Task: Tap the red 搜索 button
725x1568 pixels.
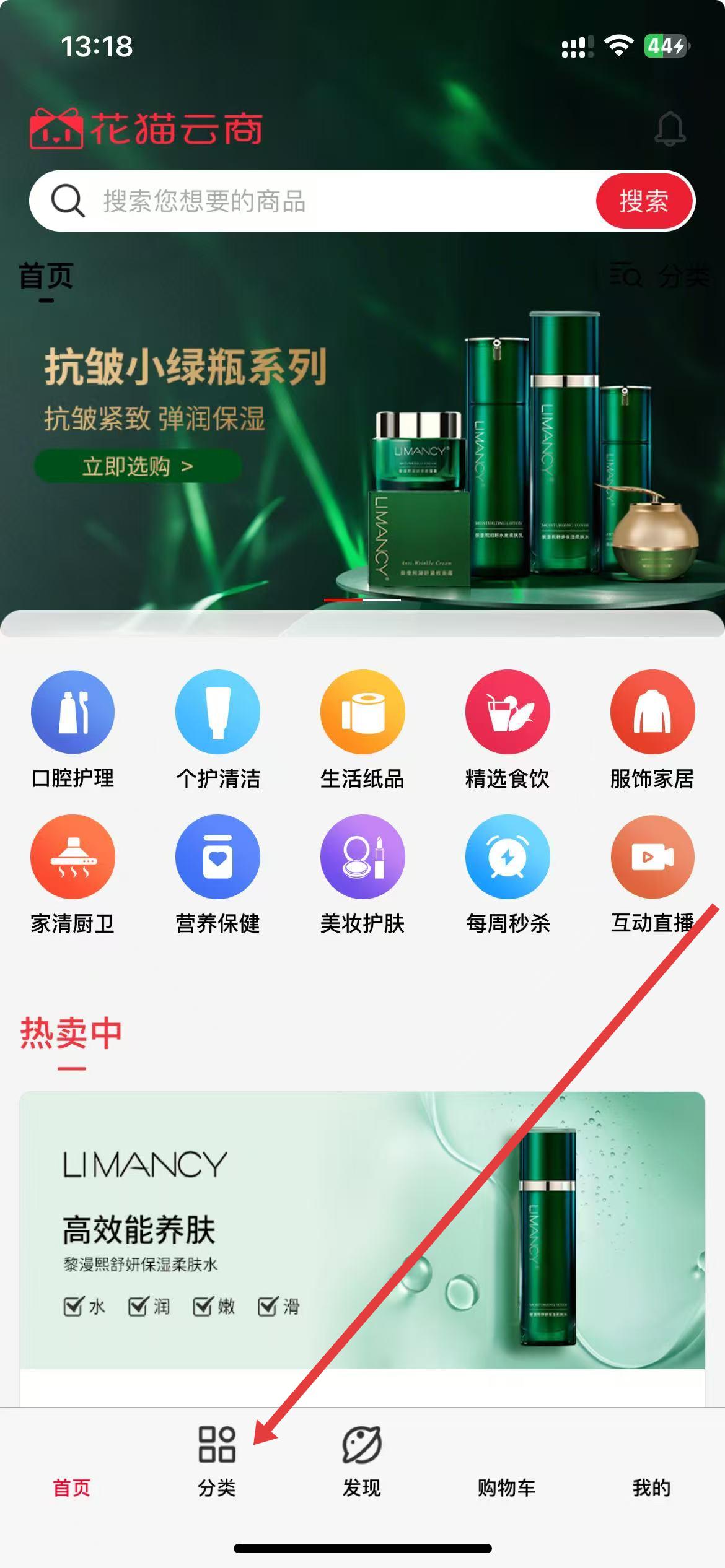Action: (x=644, y=201)
